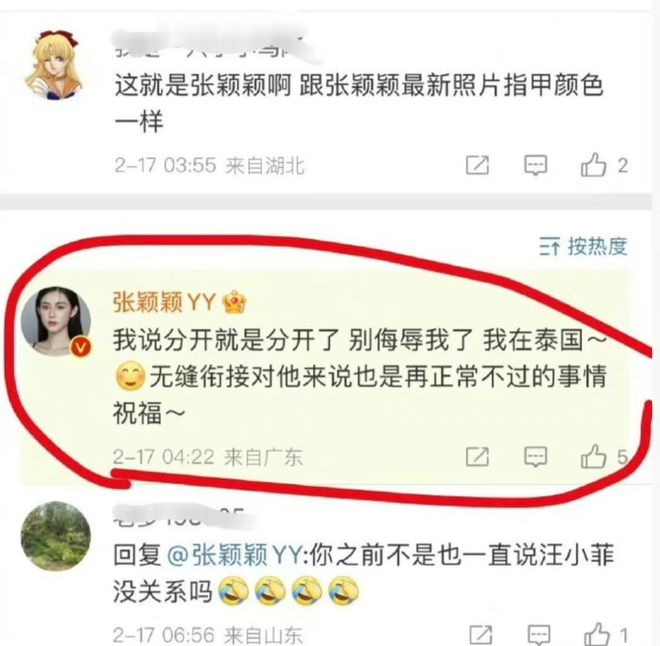Like 张颖颖YY's comment from 广东
This screenshot has width=660, height=646.
pyautogui.click(x=594, y=457)
